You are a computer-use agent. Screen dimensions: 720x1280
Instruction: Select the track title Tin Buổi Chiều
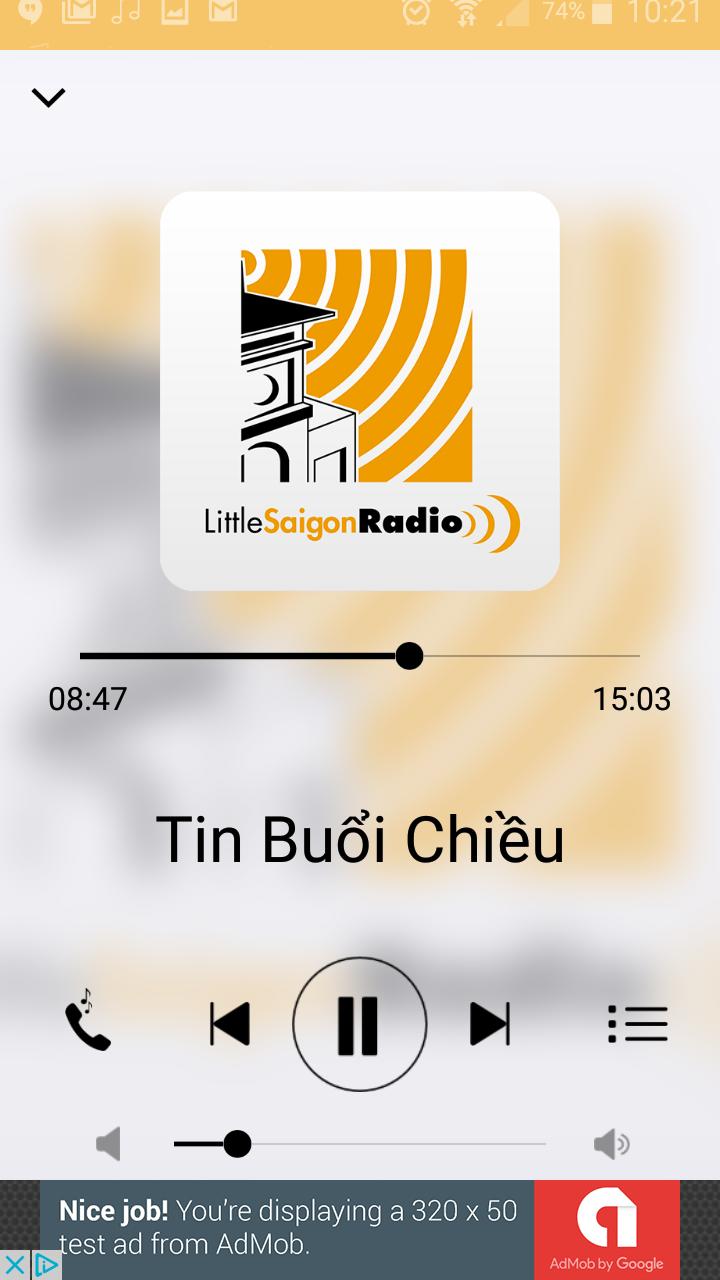360,840
